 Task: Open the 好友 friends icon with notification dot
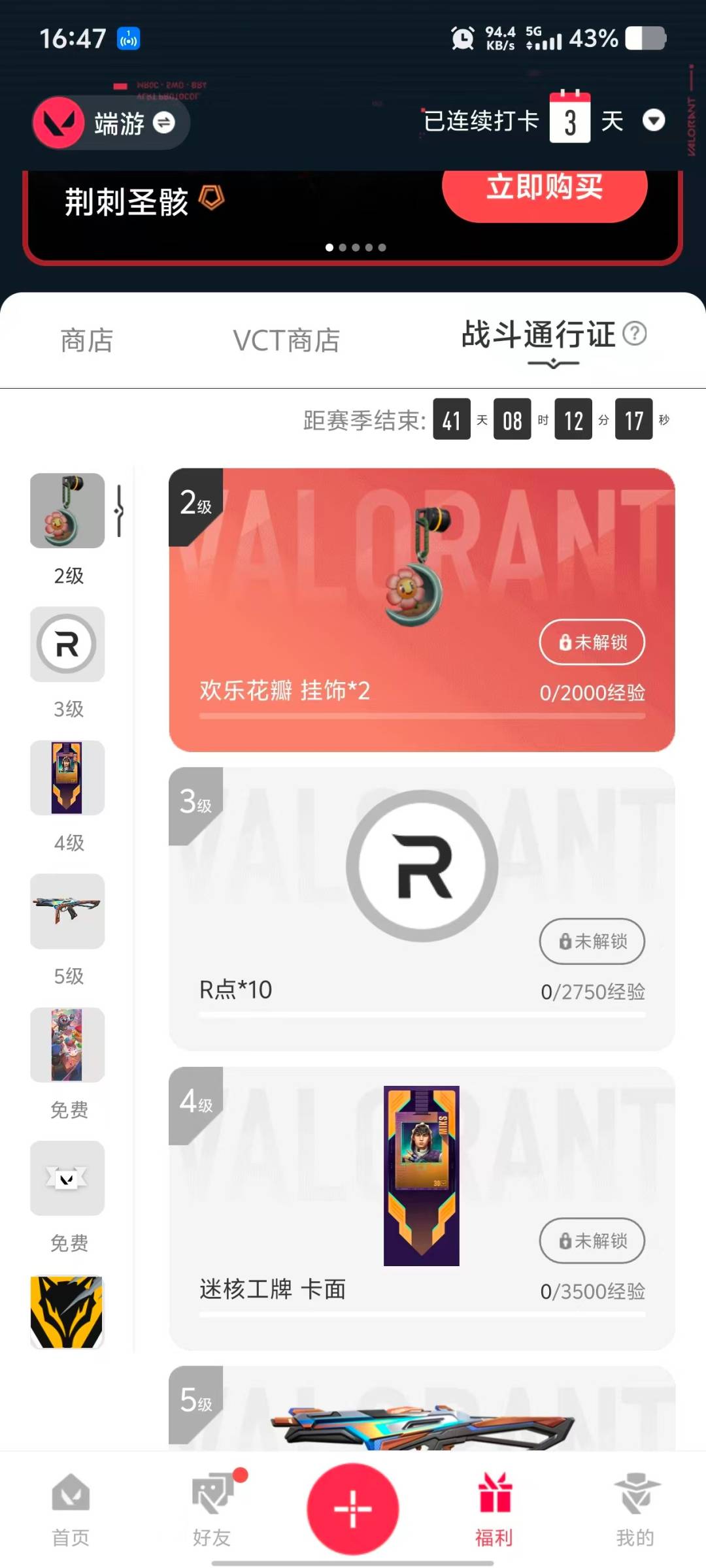[212, 1503]
